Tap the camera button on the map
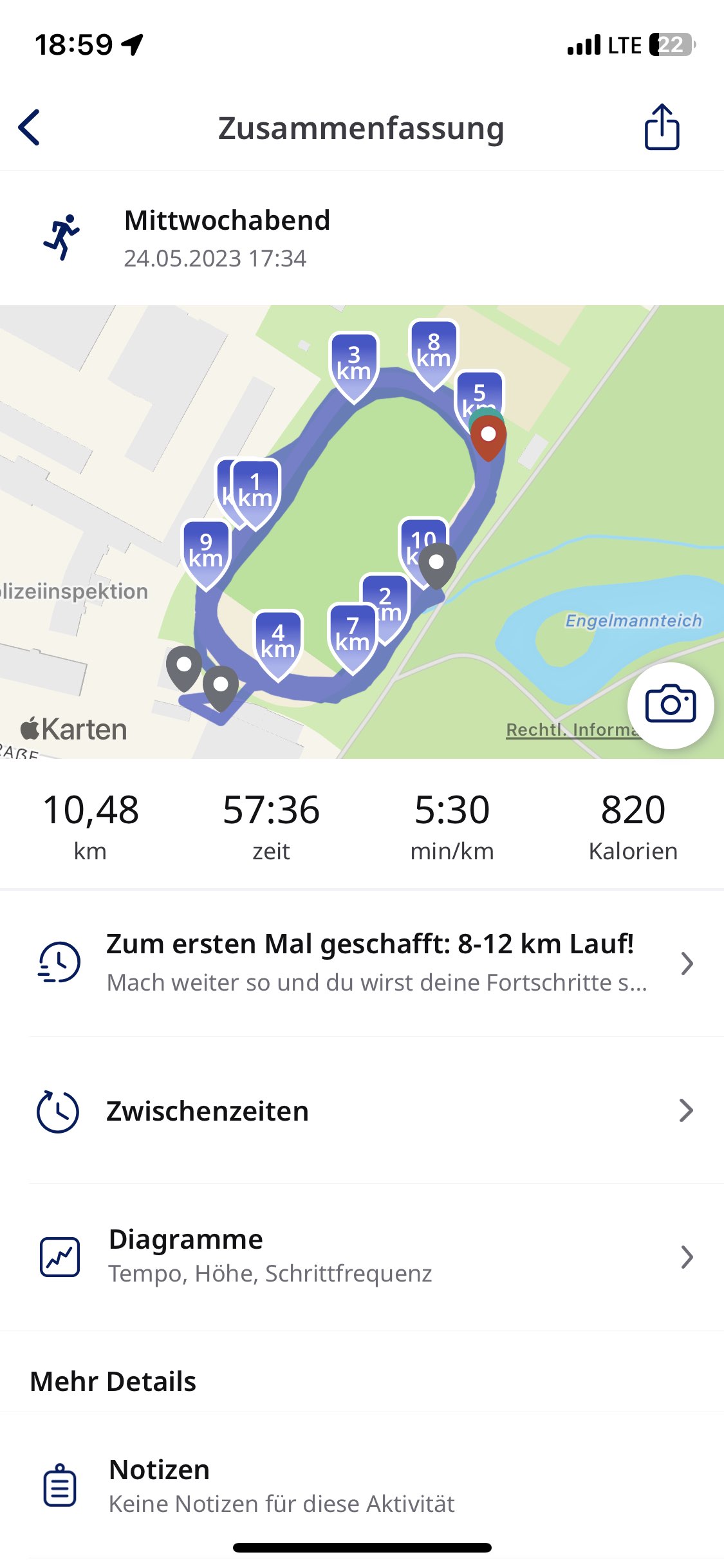724x1568 pixels. (670, 705)
